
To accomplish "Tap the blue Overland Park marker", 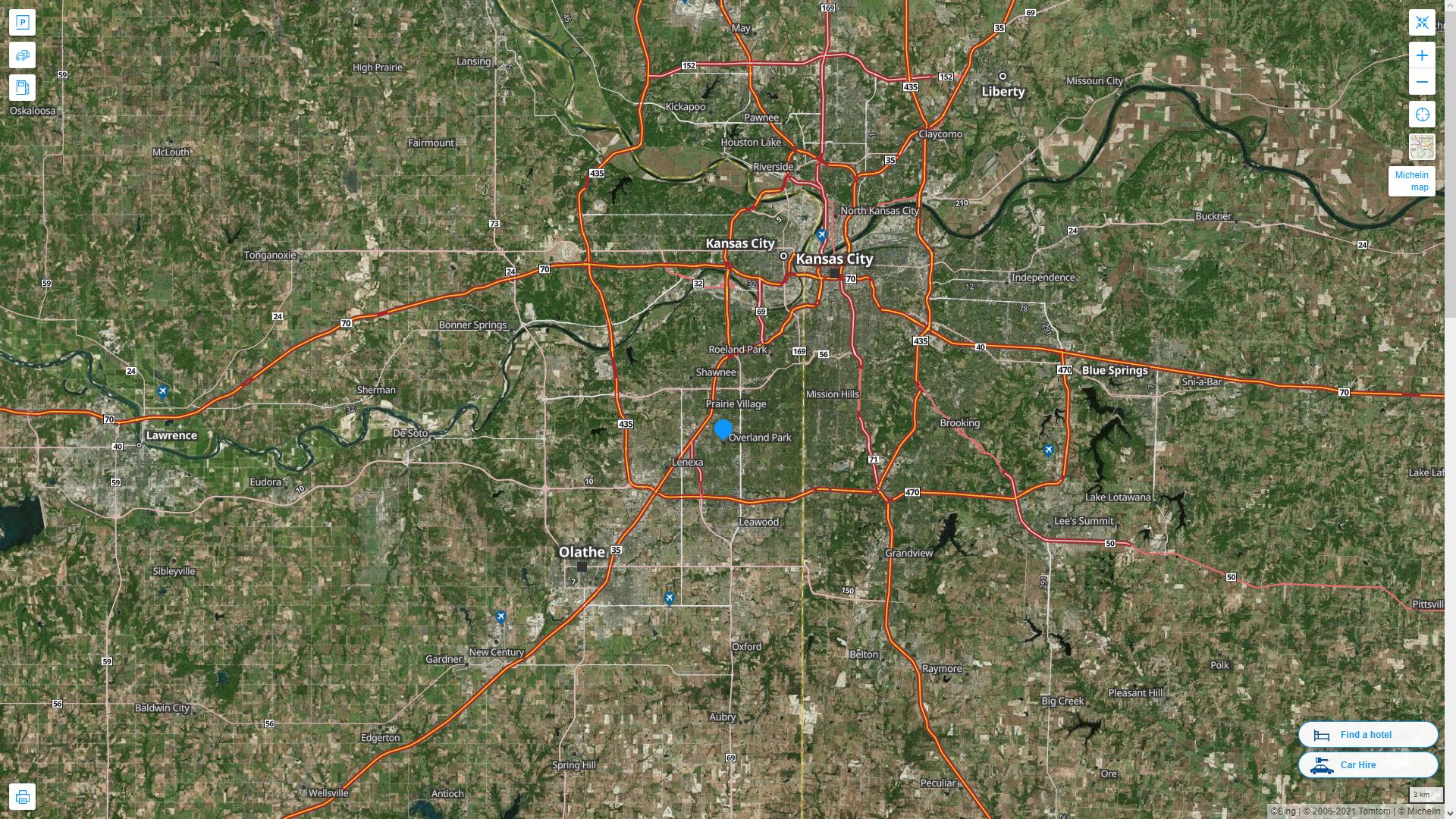I will (x=723, y=430).
